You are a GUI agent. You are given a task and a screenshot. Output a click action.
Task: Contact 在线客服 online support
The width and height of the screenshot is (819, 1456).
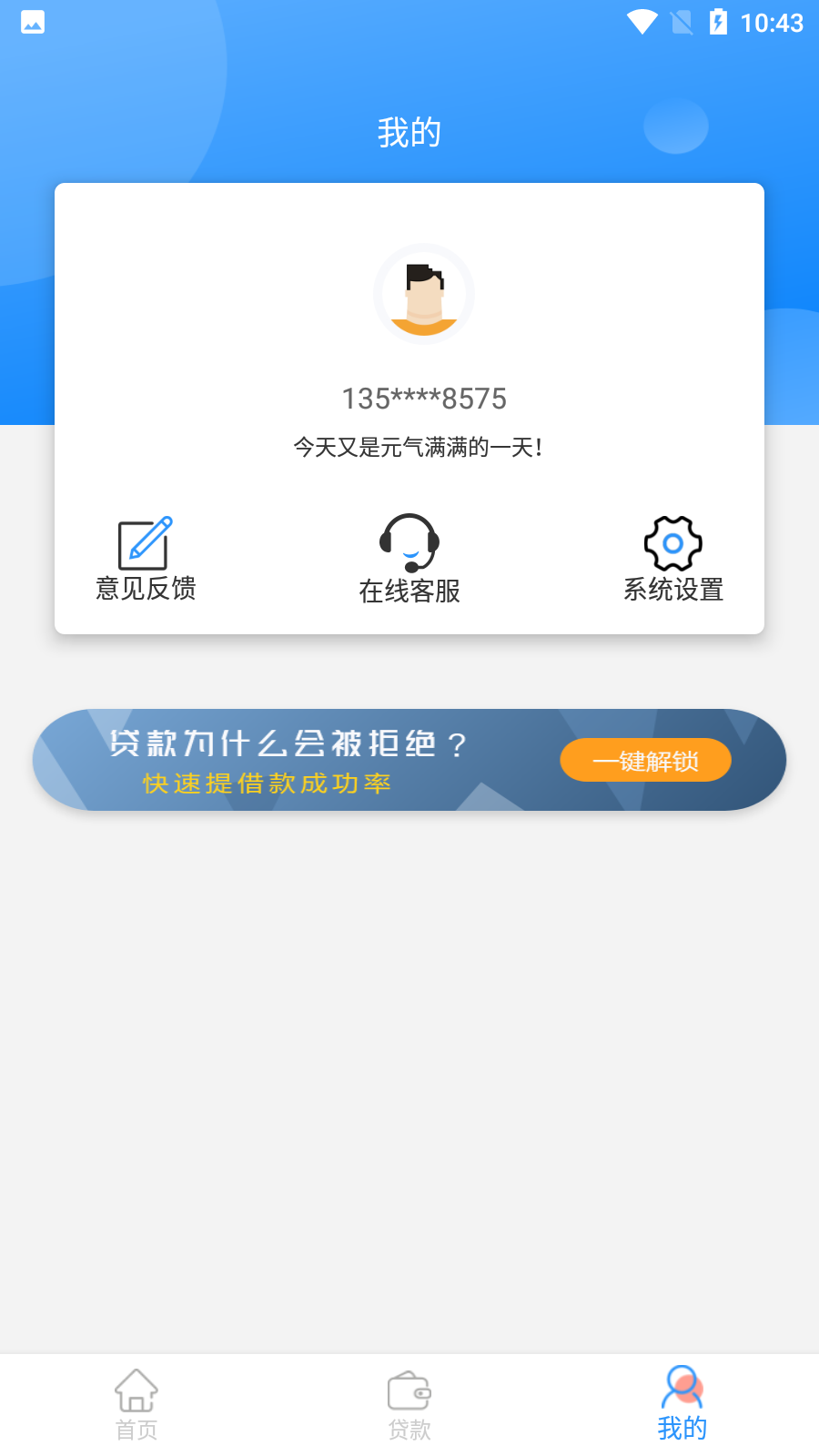point(409,559)
